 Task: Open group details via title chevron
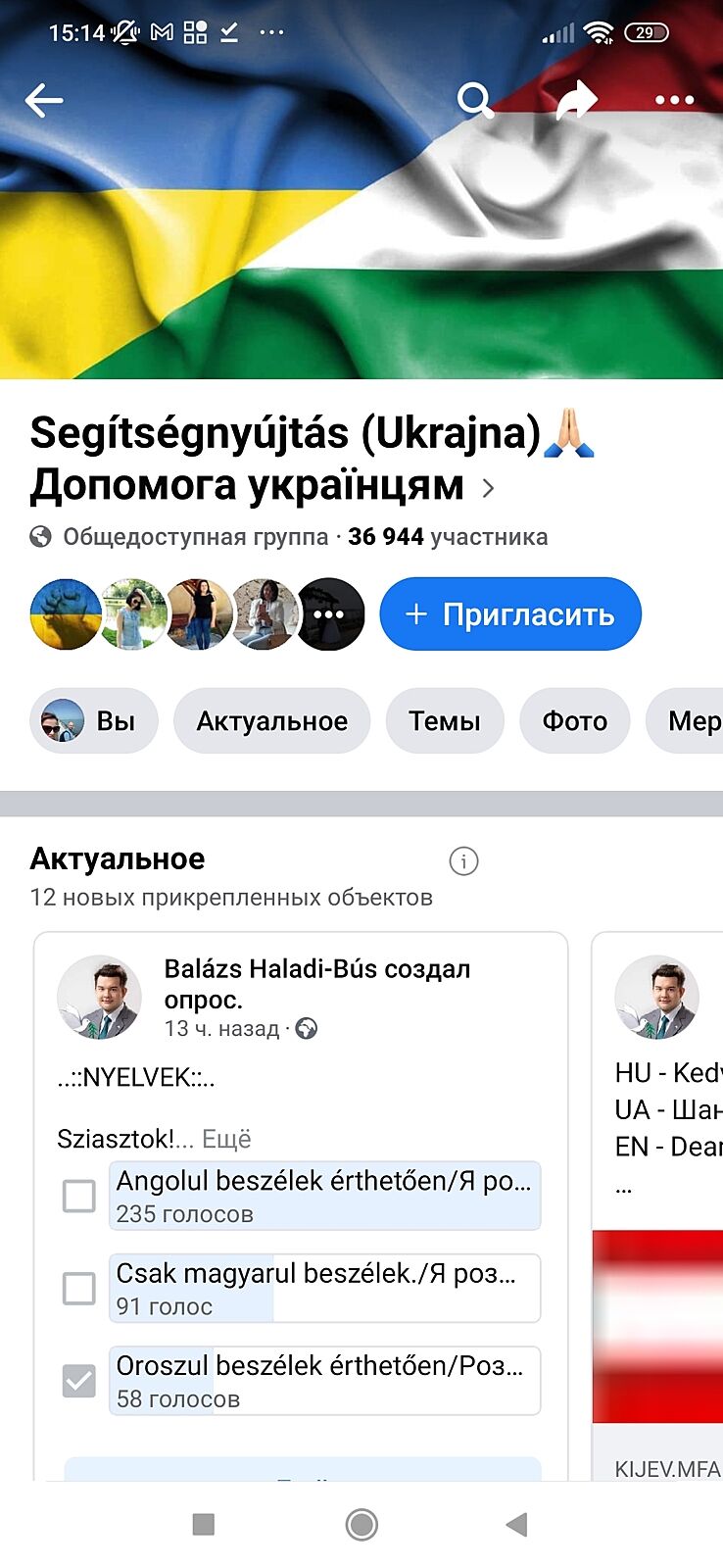489,488
